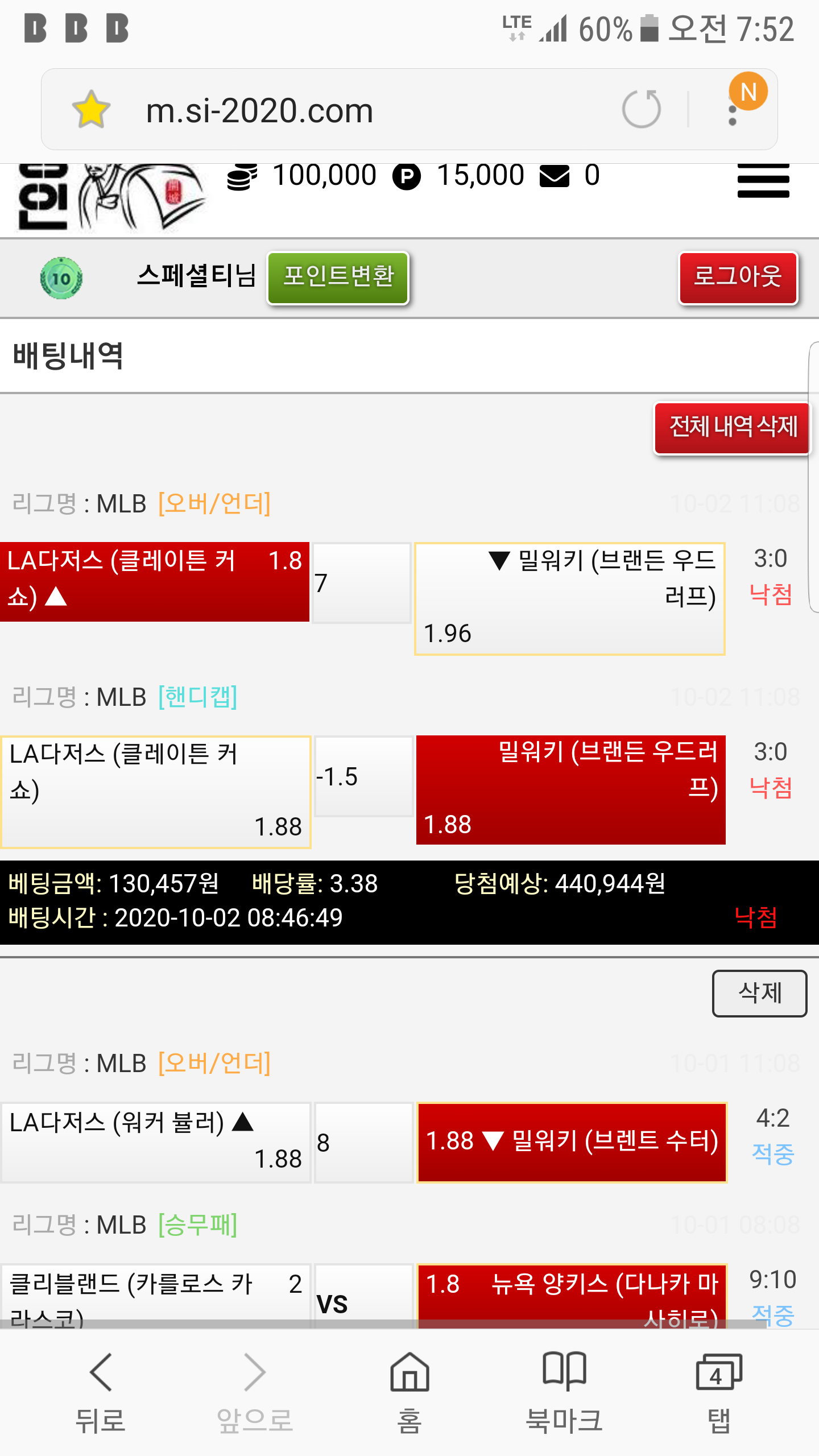Tap 삭제 to remove this bet slip
The width and height of the screenshot is (819, 1456).
click(759, 993)
